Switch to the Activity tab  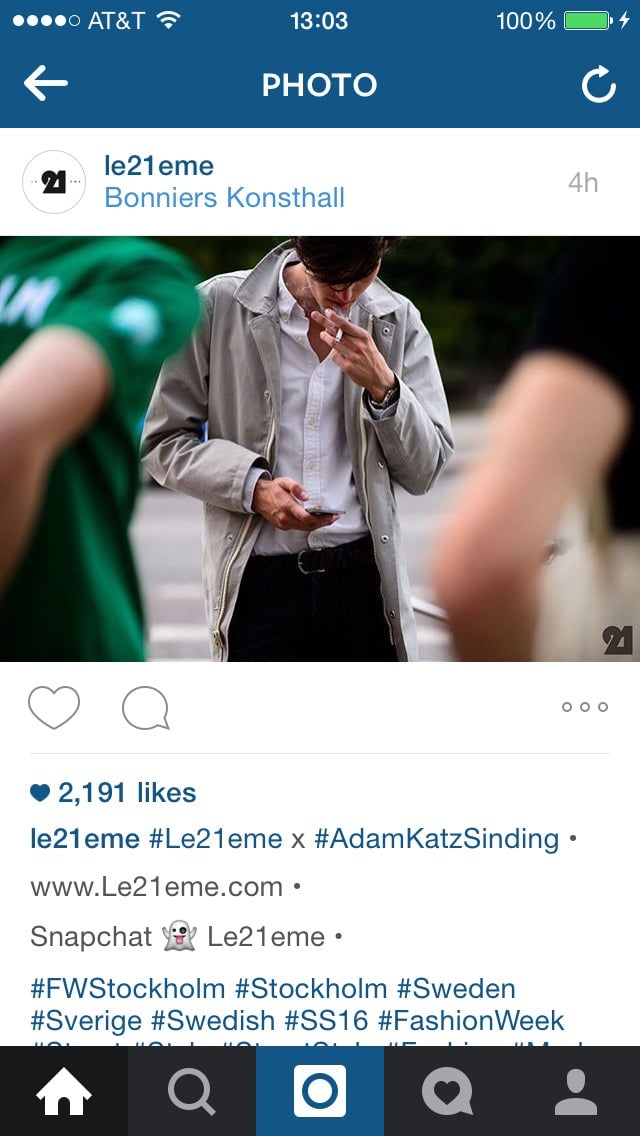(x=448, y=1091)
